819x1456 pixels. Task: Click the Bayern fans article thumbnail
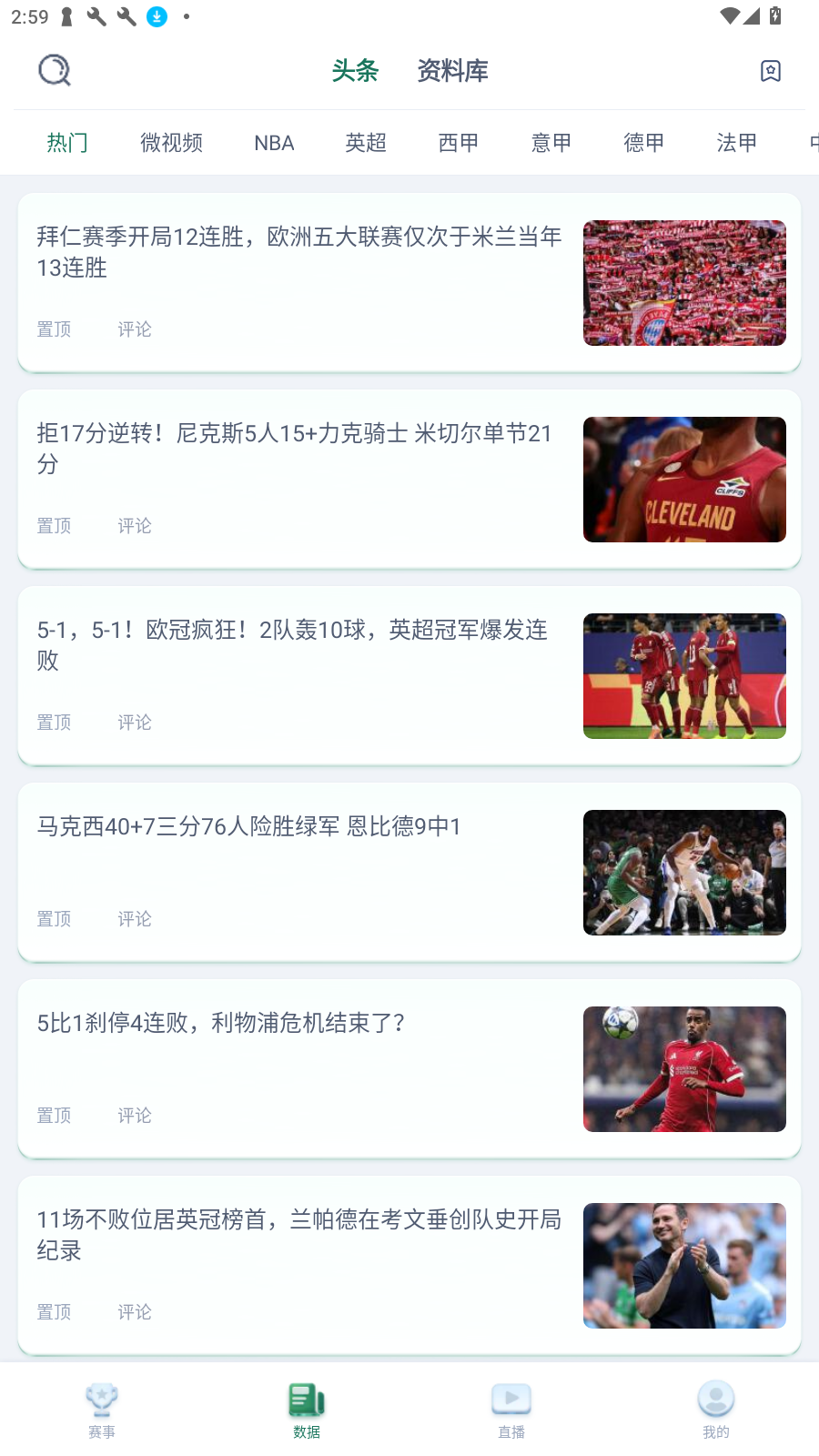(684, 283)
